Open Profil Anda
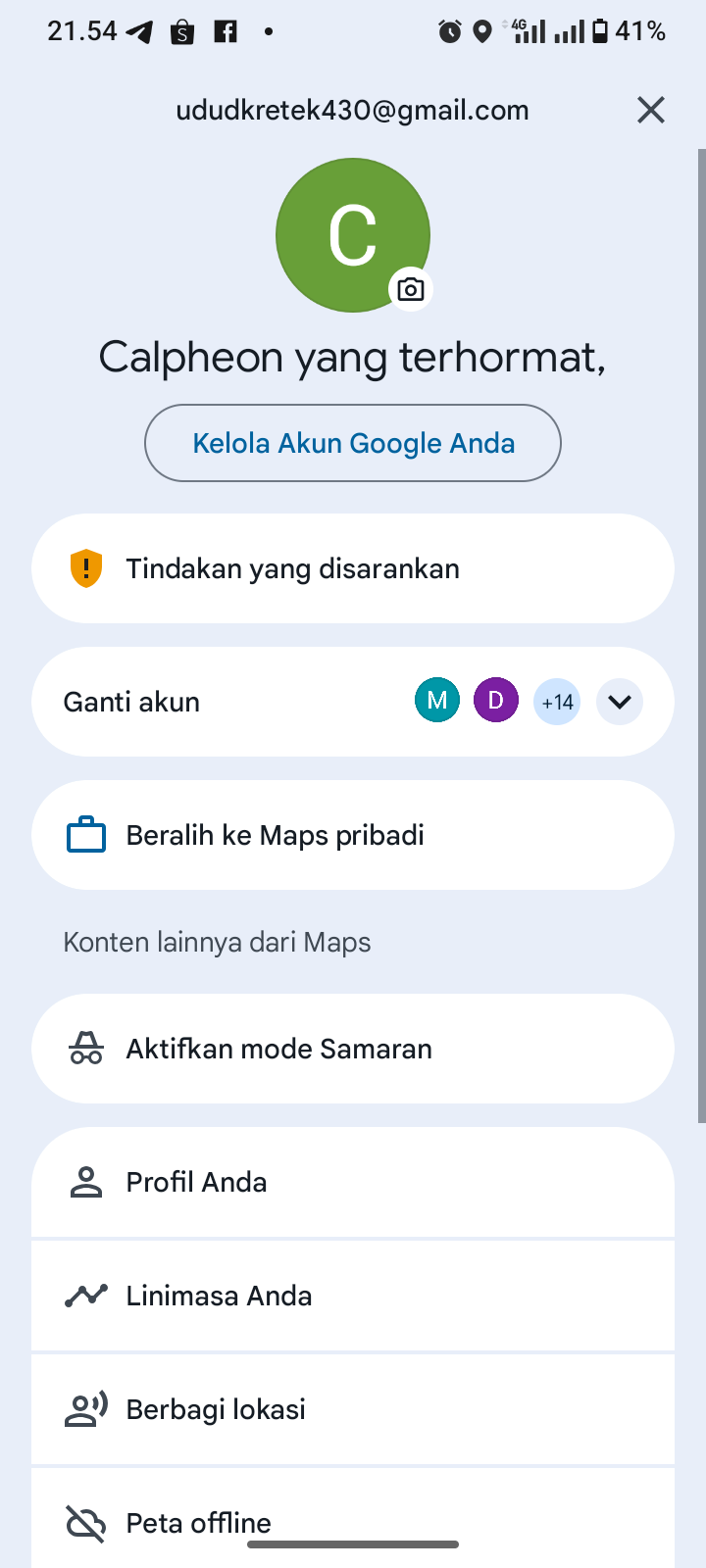 (353, 1182)
